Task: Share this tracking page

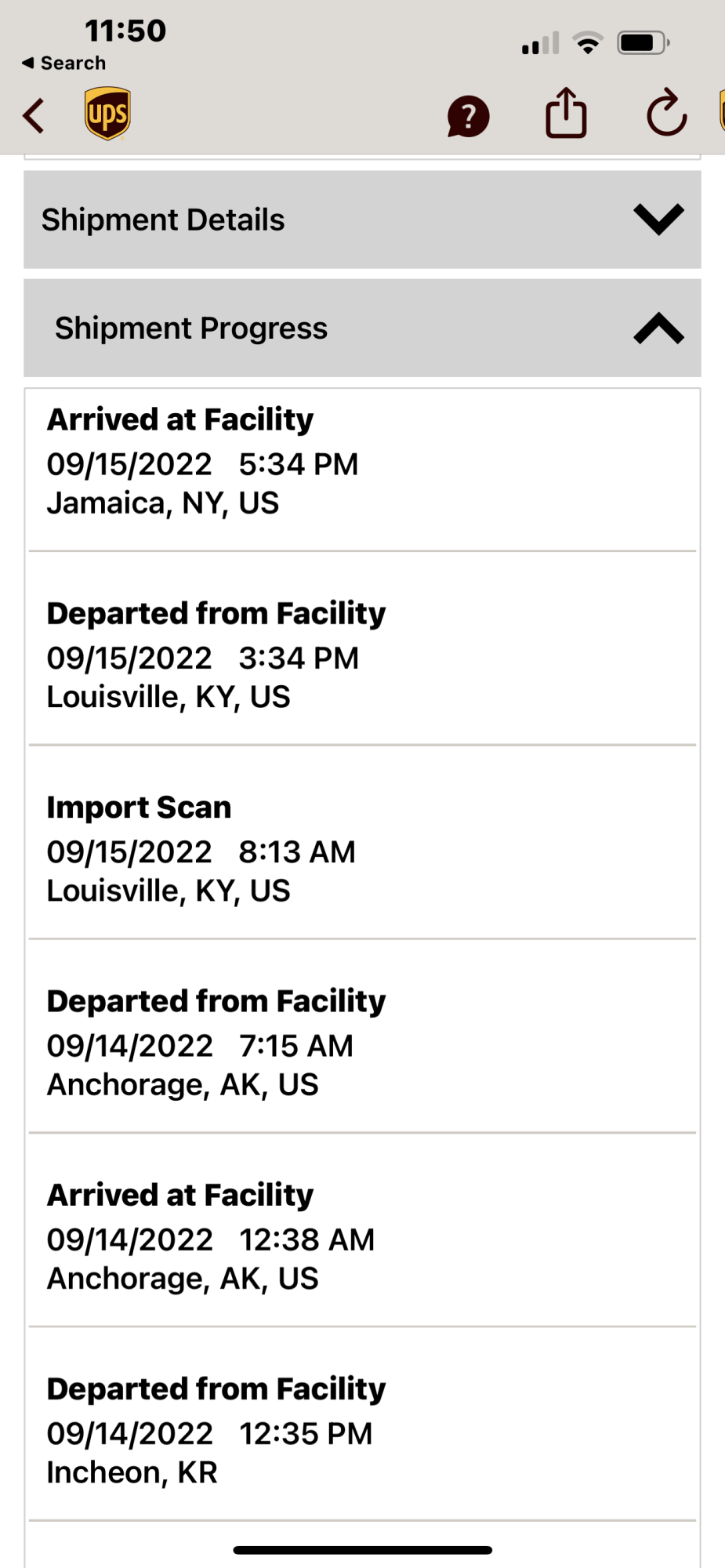Action: 565,114
